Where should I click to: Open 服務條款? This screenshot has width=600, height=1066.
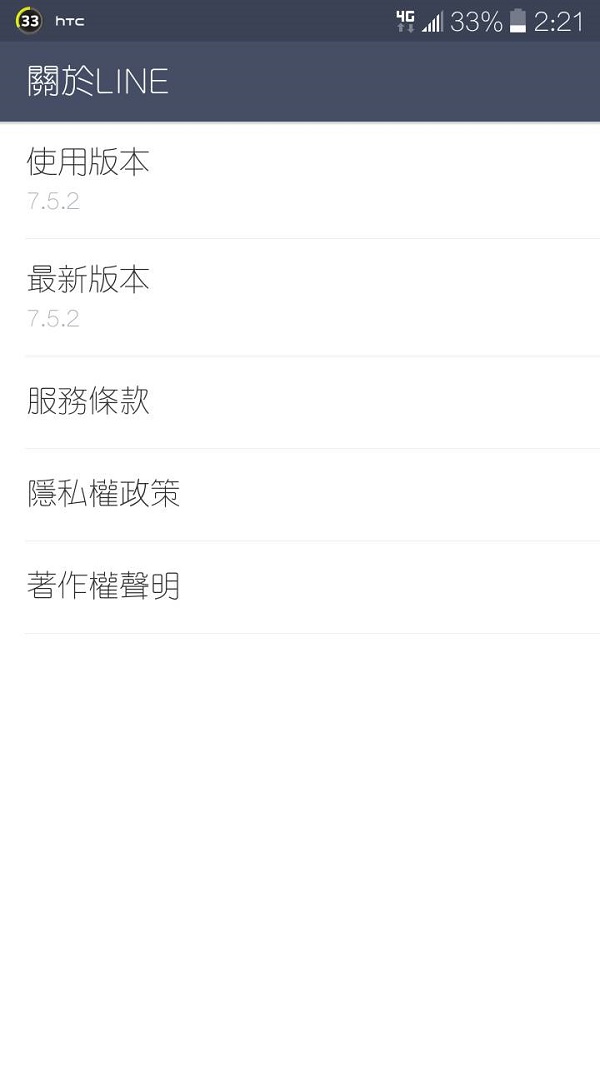point(300,402)
